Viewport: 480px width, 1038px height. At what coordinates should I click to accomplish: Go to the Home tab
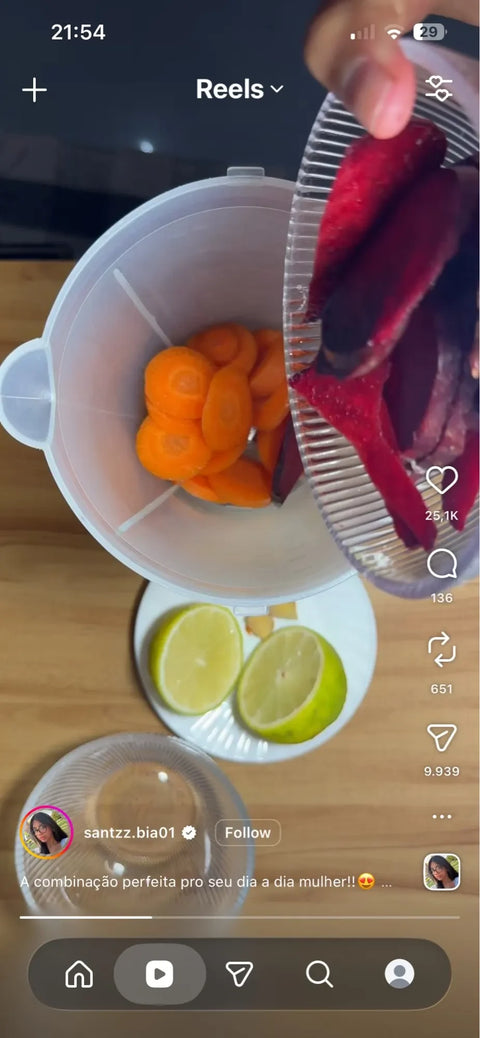click(79, 974)
